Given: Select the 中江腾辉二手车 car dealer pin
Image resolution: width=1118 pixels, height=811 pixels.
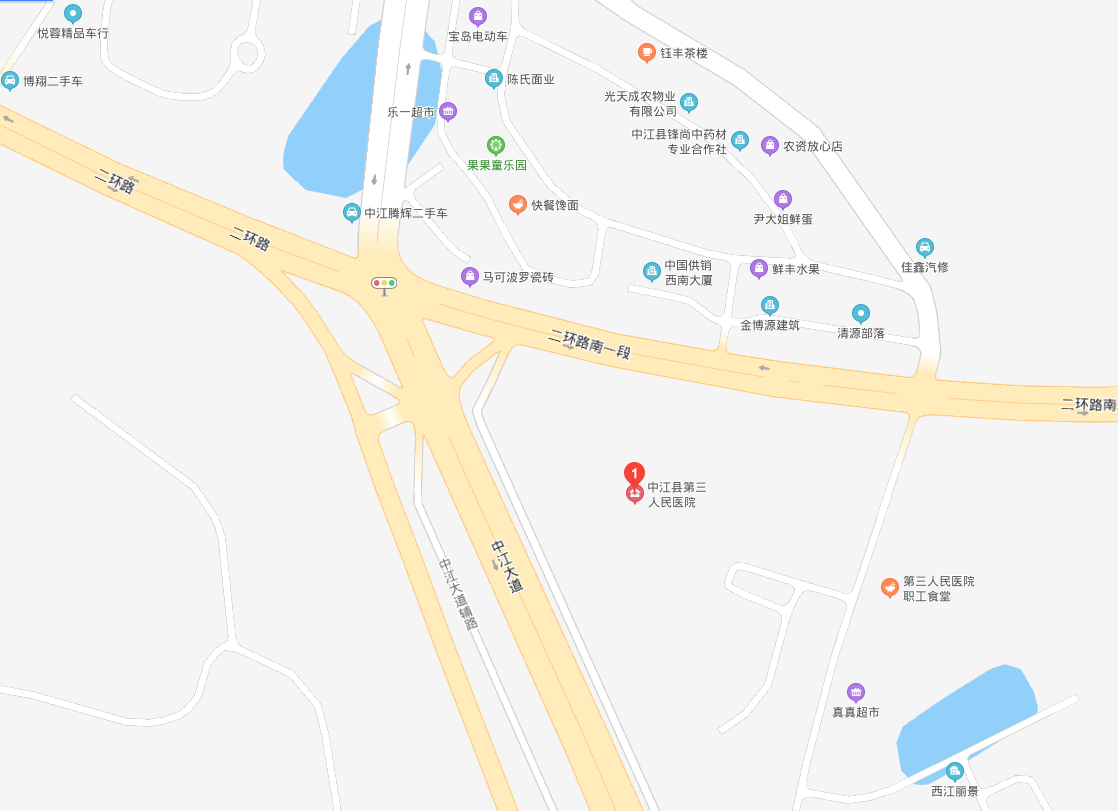Looking at the screenshot, I should 352,212.
